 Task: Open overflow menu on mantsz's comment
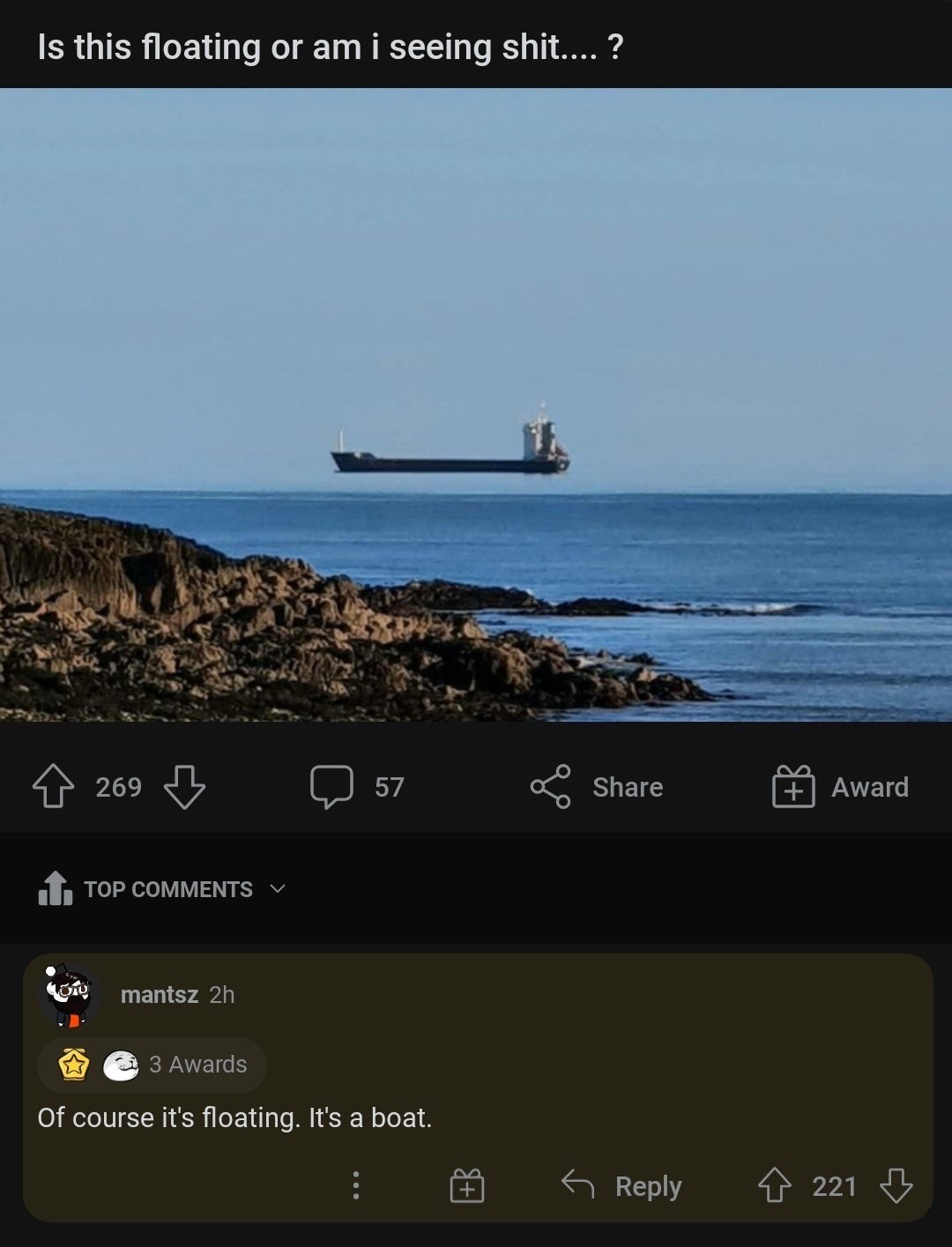coord(356,1185)
